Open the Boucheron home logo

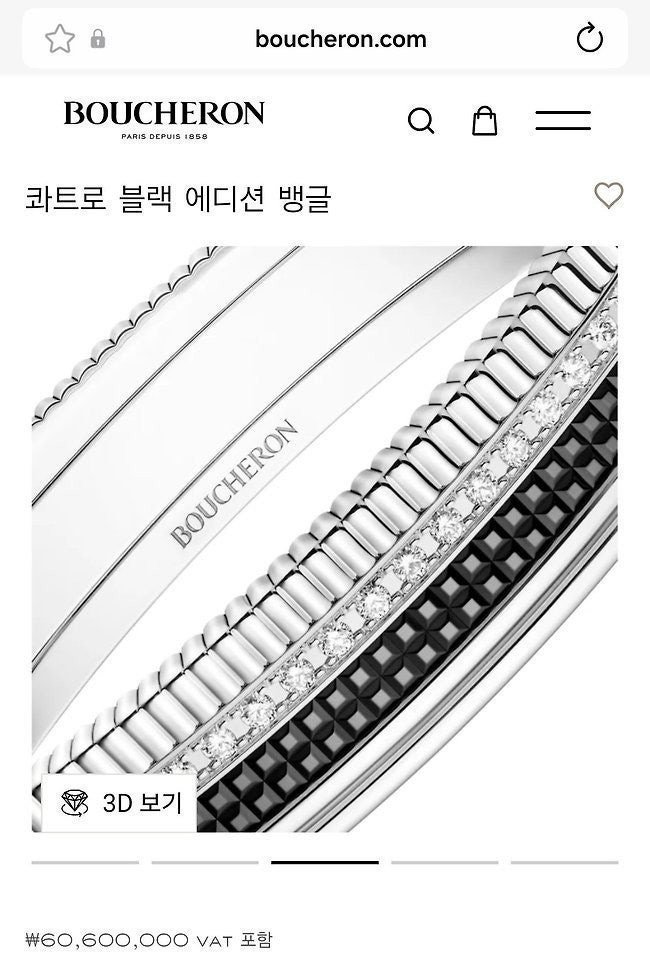point(164,120)
